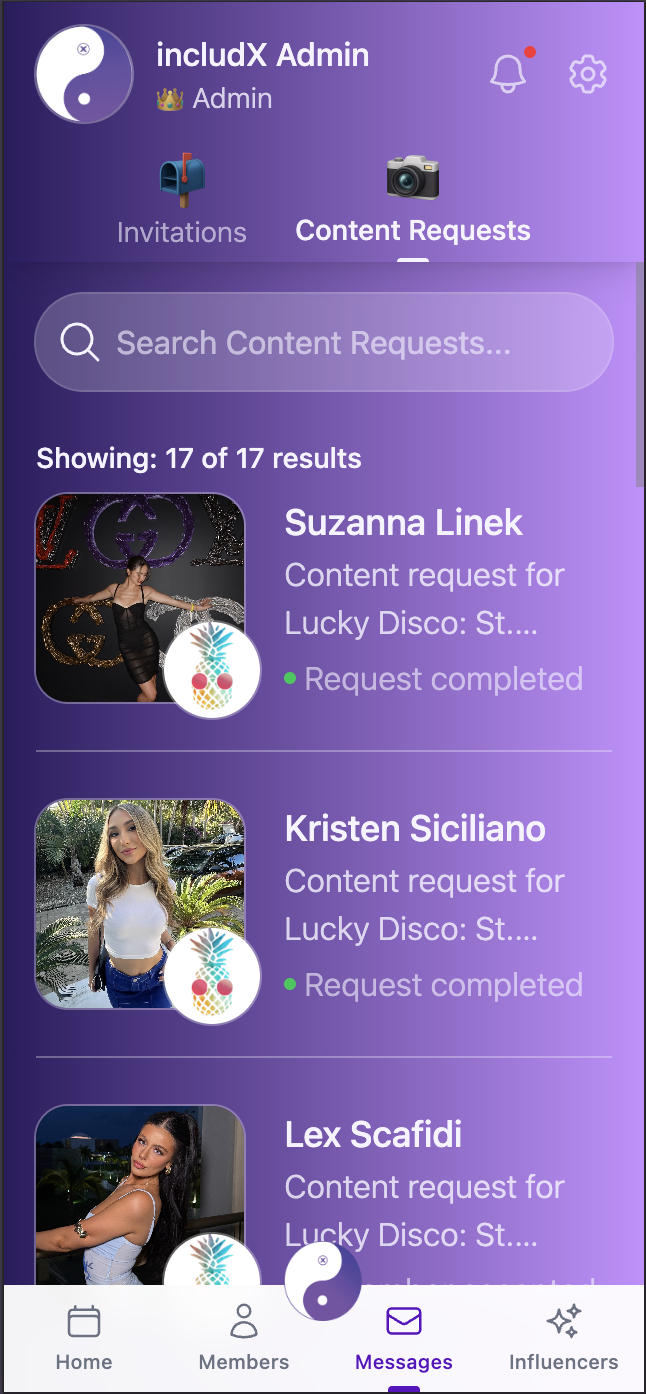Screen dimensions: 646x1394
Task: Open the Influencers tab
Action: (x=564, y=1339)
